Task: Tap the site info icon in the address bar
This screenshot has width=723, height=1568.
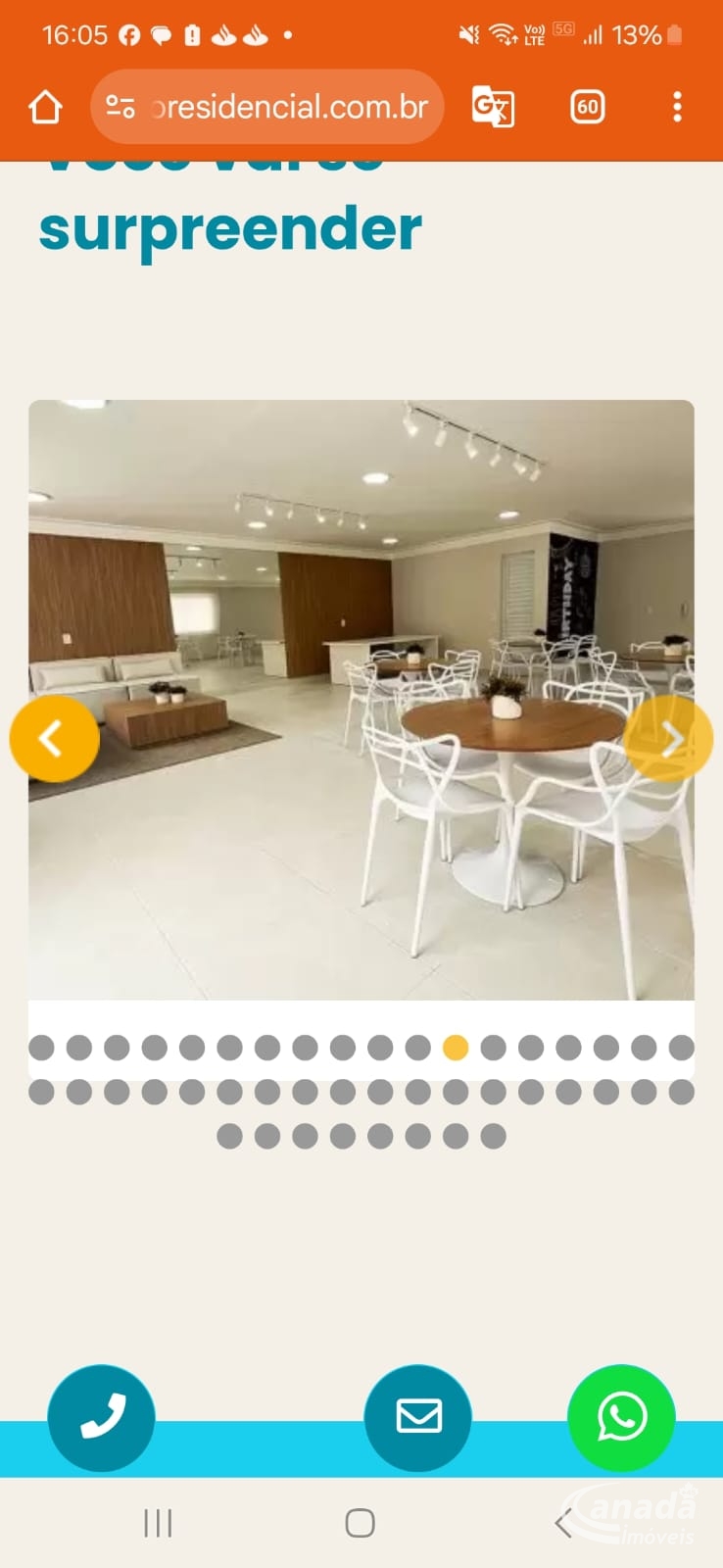Action: 120,107
